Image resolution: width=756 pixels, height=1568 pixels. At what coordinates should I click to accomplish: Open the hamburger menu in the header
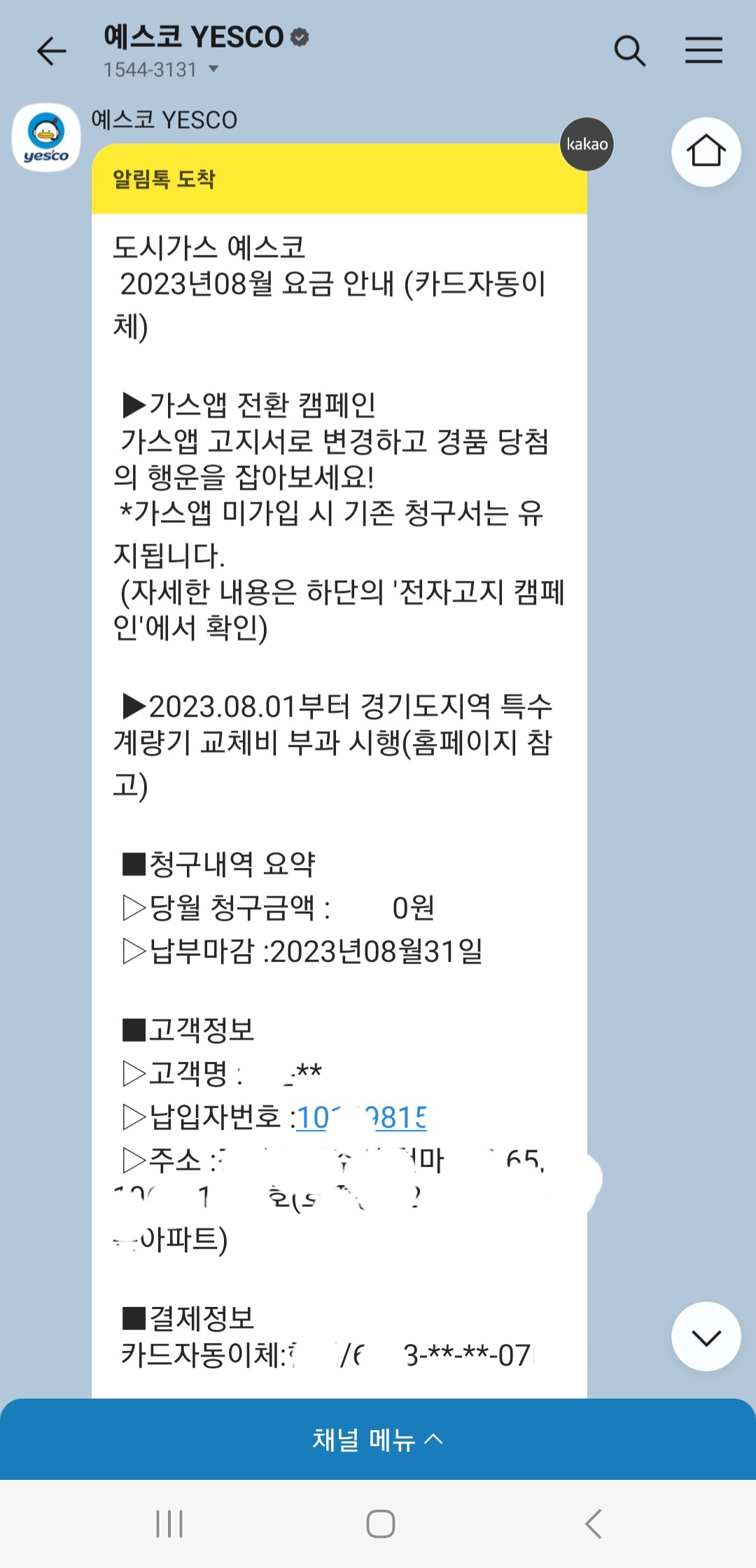[x=703, y=51]
